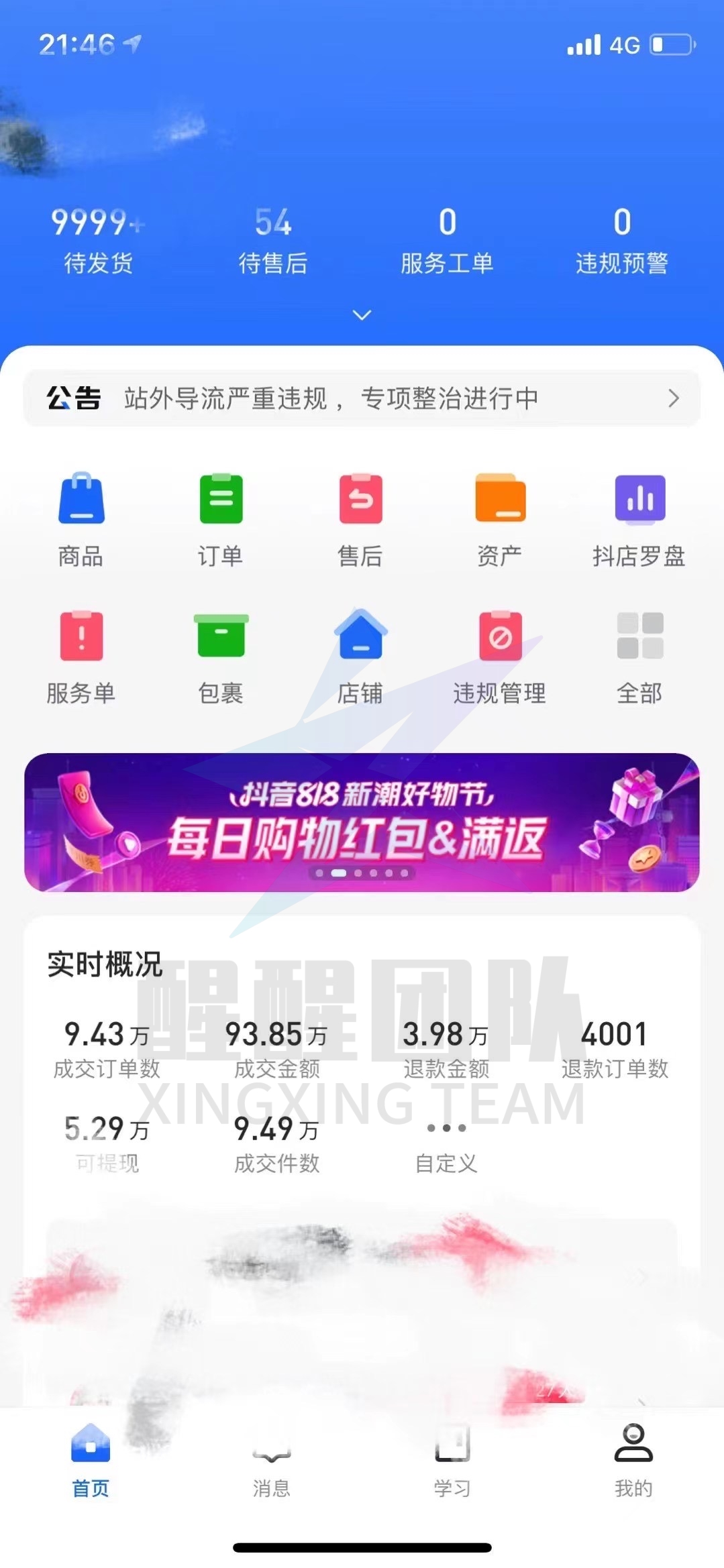Open the 商品 (Products) icon
The width and height of the screenshot is (724, 1568).
(x=81, y=516)
